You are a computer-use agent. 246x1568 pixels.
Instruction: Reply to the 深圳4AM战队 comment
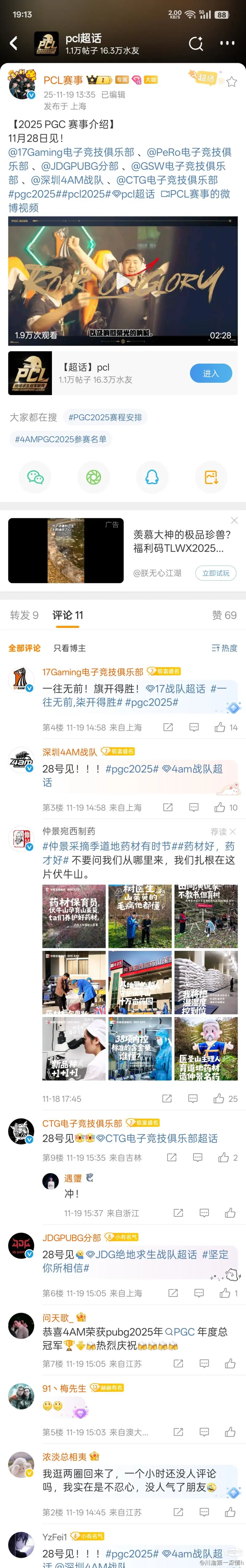point(194,807)
